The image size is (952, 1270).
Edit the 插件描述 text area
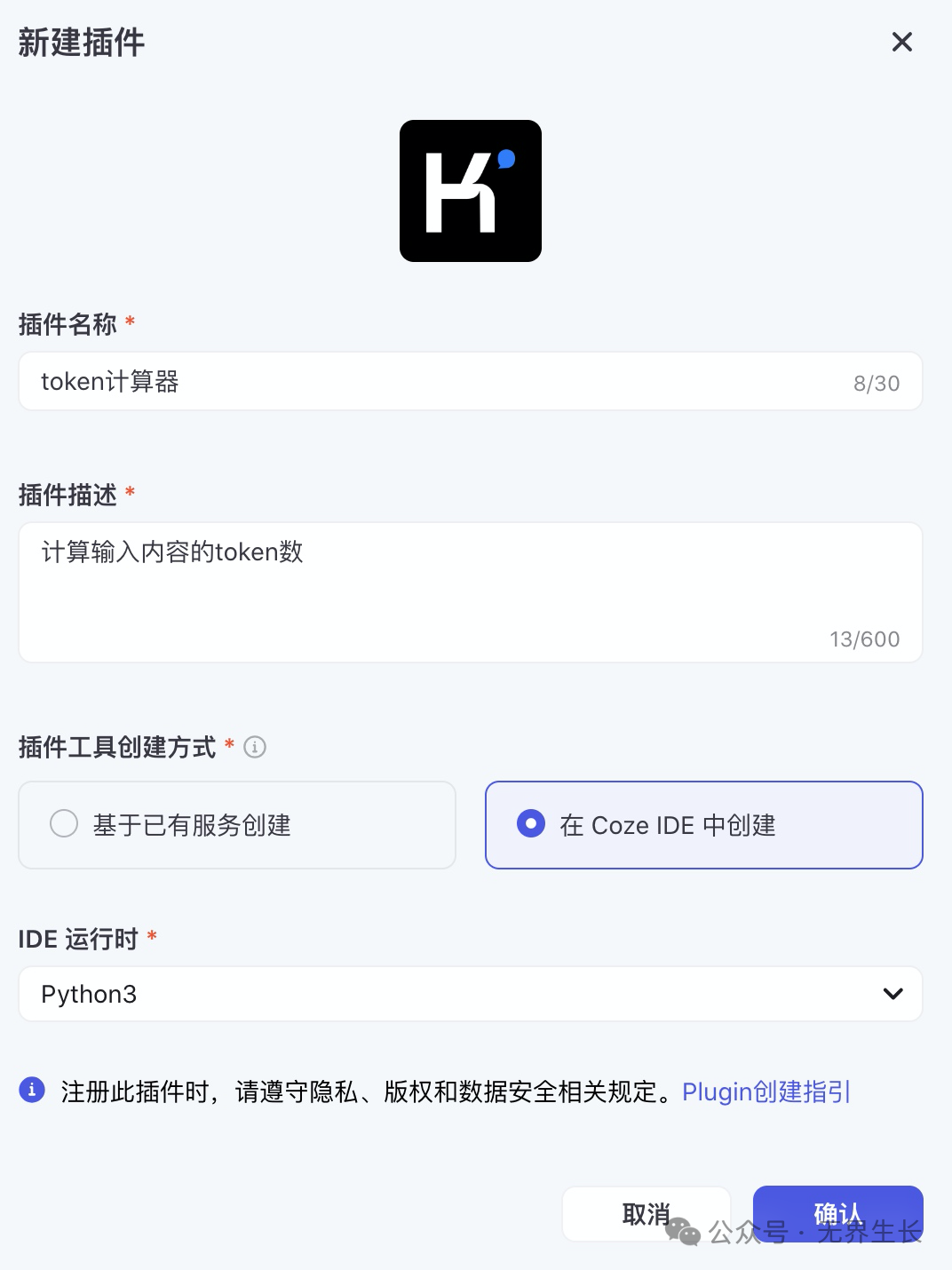[470, 591]
